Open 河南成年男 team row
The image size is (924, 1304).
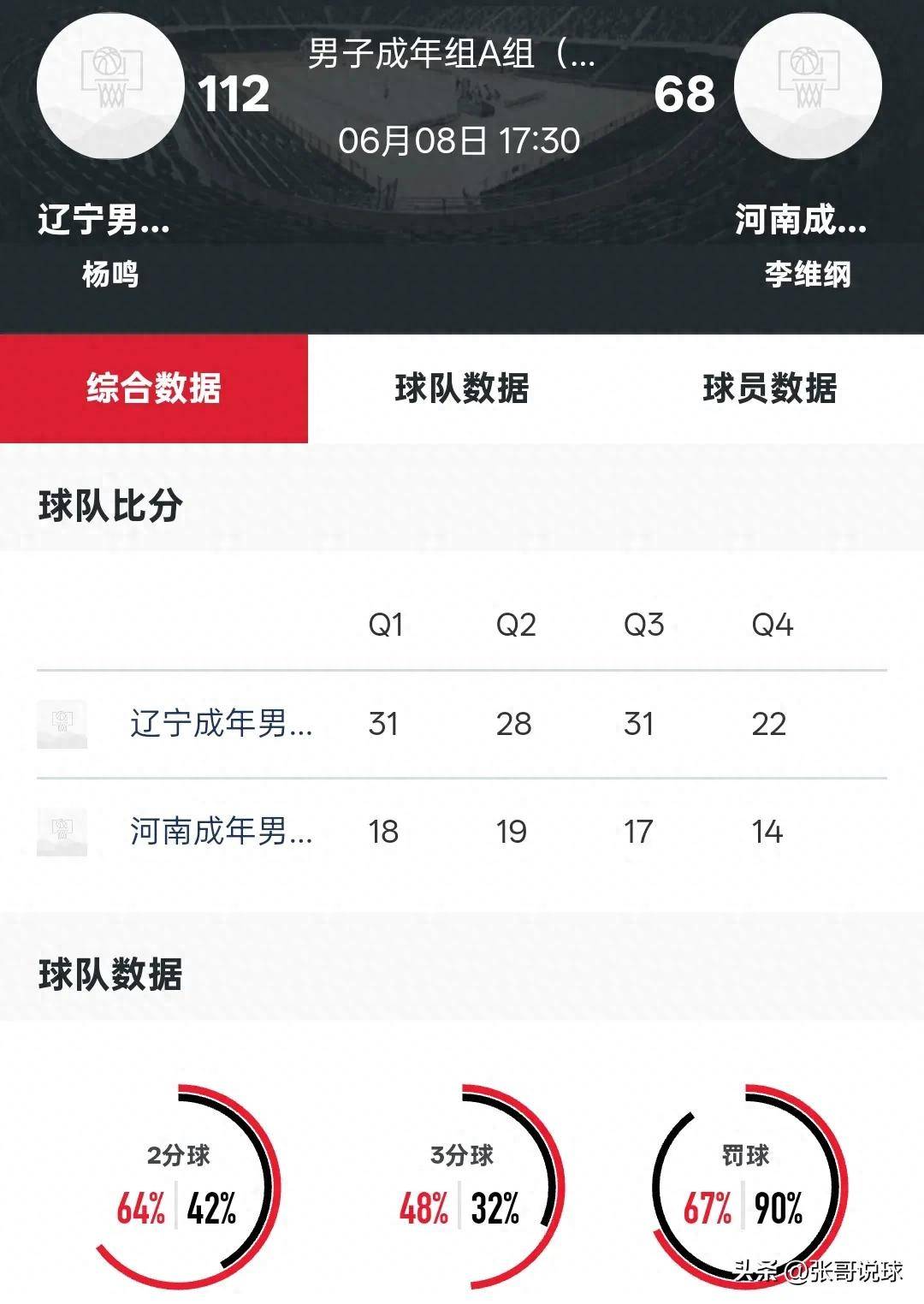(221, 831)
